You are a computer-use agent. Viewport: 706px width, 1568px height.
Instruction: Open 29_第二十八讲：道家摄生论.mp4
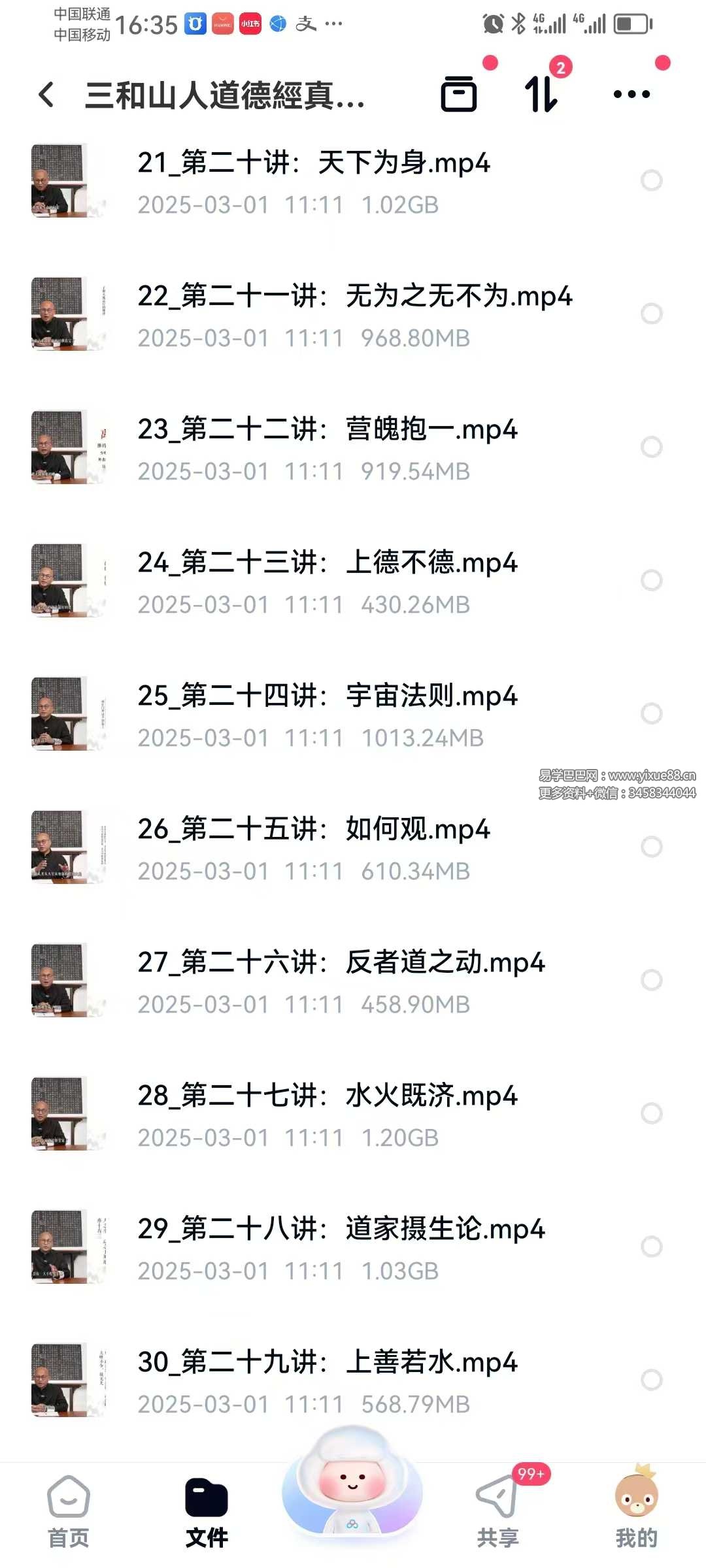[340, 1247]
